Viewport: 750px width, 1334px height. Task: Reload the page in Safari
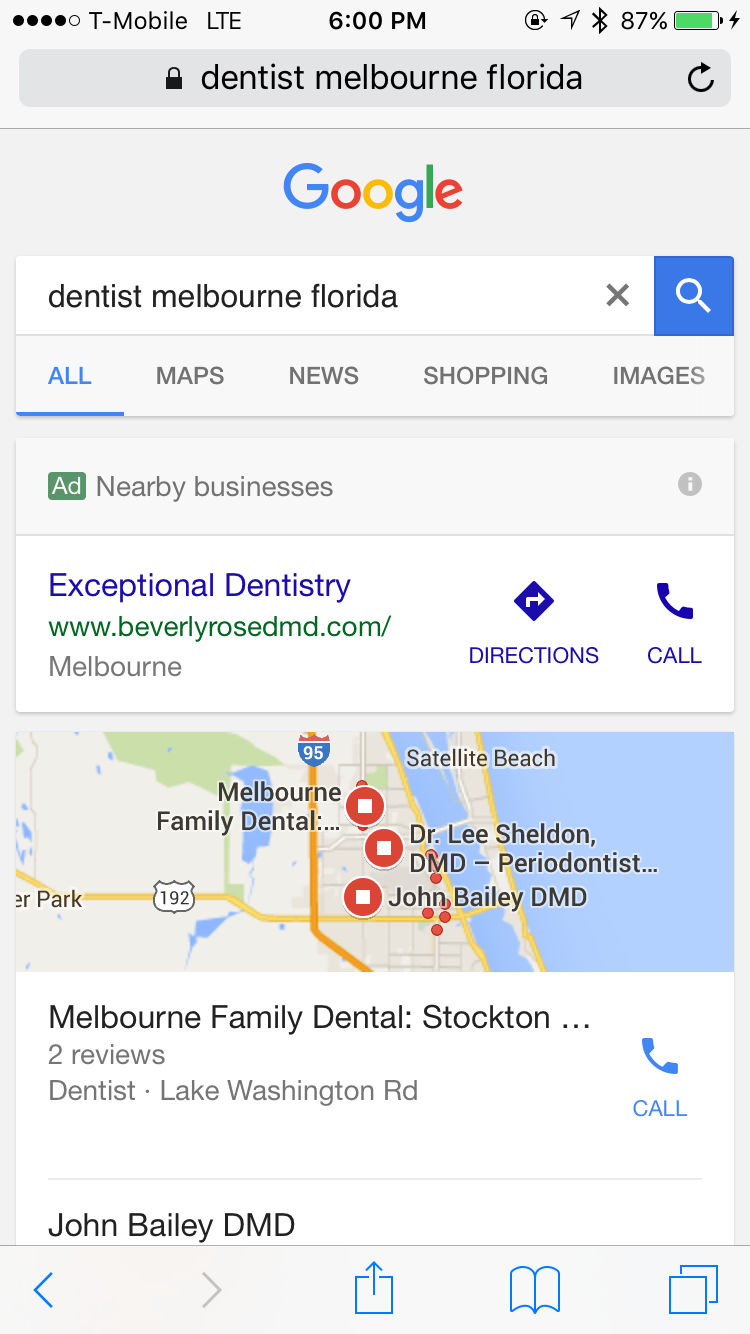701,78
